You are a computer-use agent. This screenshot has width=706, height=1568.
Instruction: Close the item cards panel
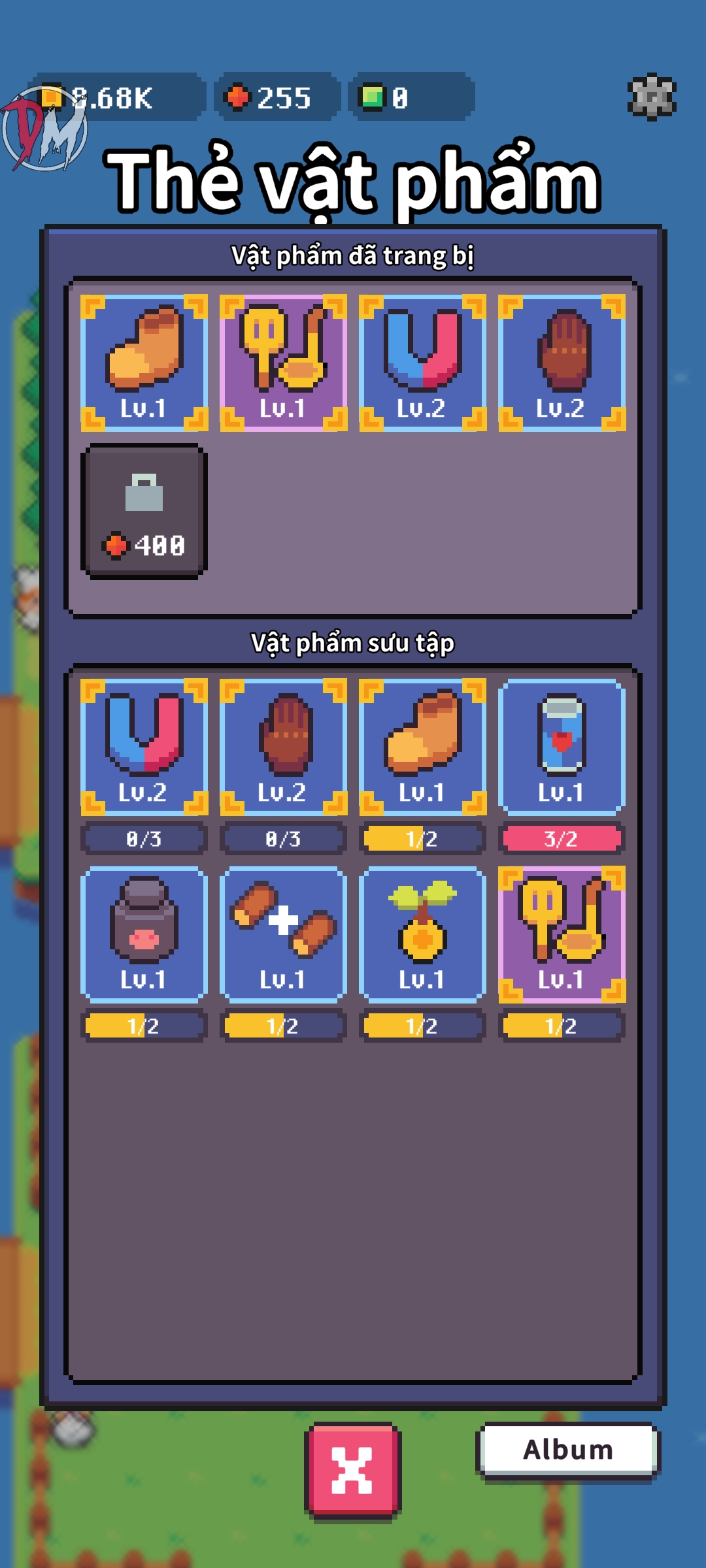(352, 1470)
